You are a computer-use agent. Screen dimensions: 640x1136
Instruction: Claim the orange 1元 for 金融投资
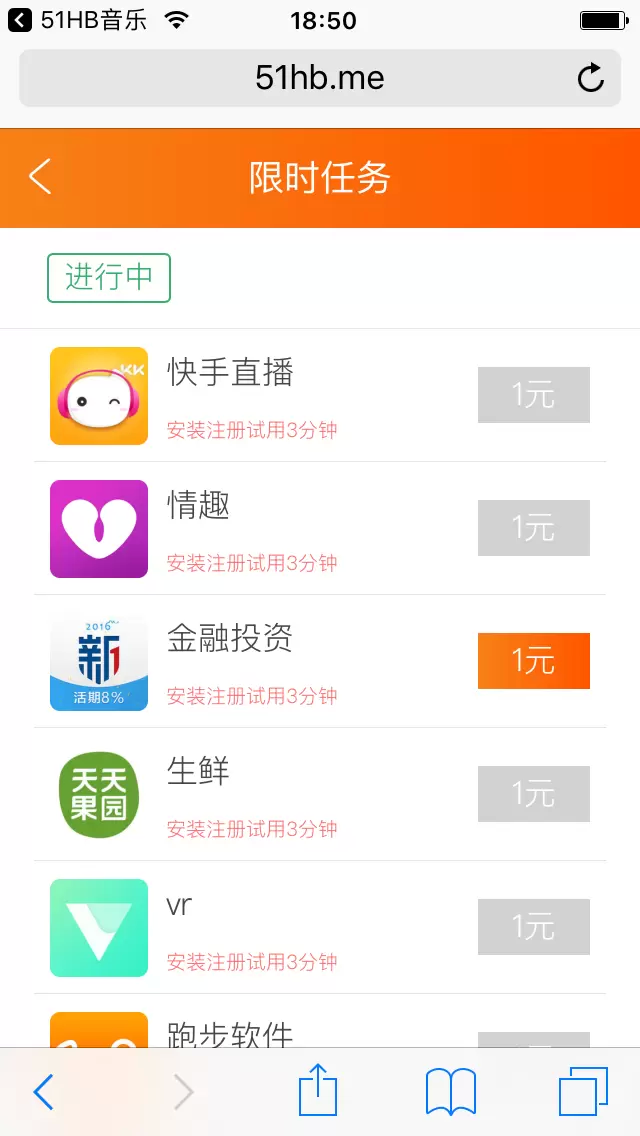(533, 661)
